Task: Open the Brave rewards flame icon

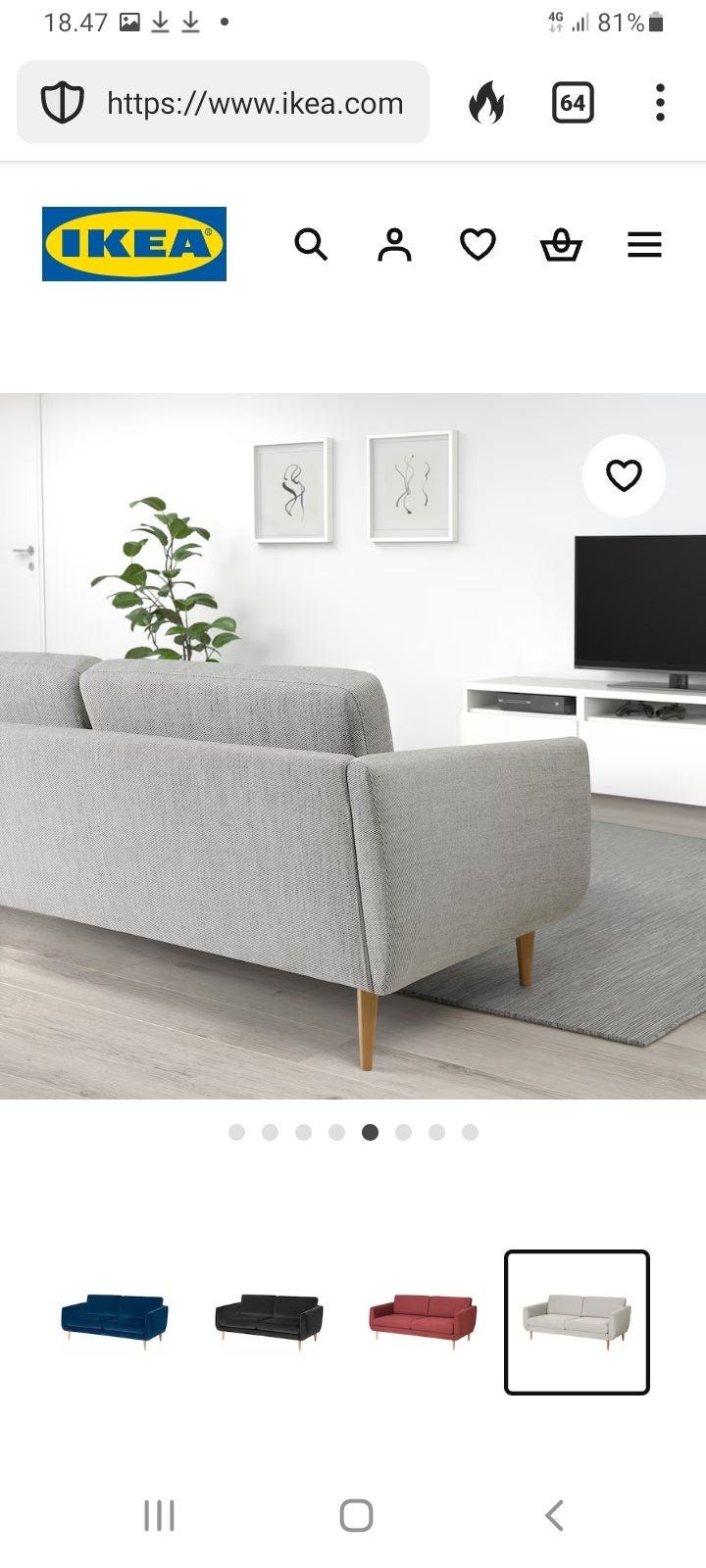Action: pos(490,102)
